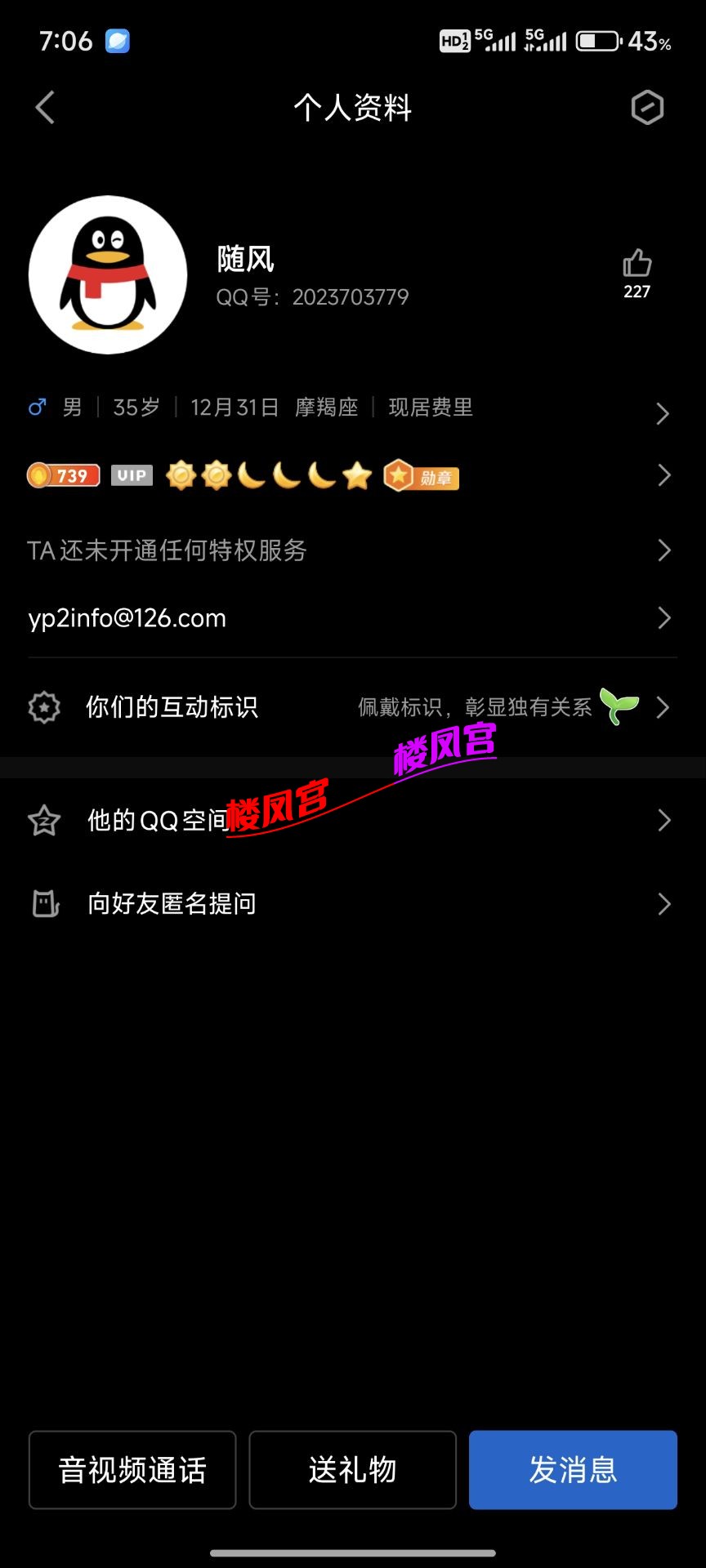The width and height of the screenshot is (706, 1568).
Task: Tap the penguin profile avatar
Action: [x=108, y=275]
